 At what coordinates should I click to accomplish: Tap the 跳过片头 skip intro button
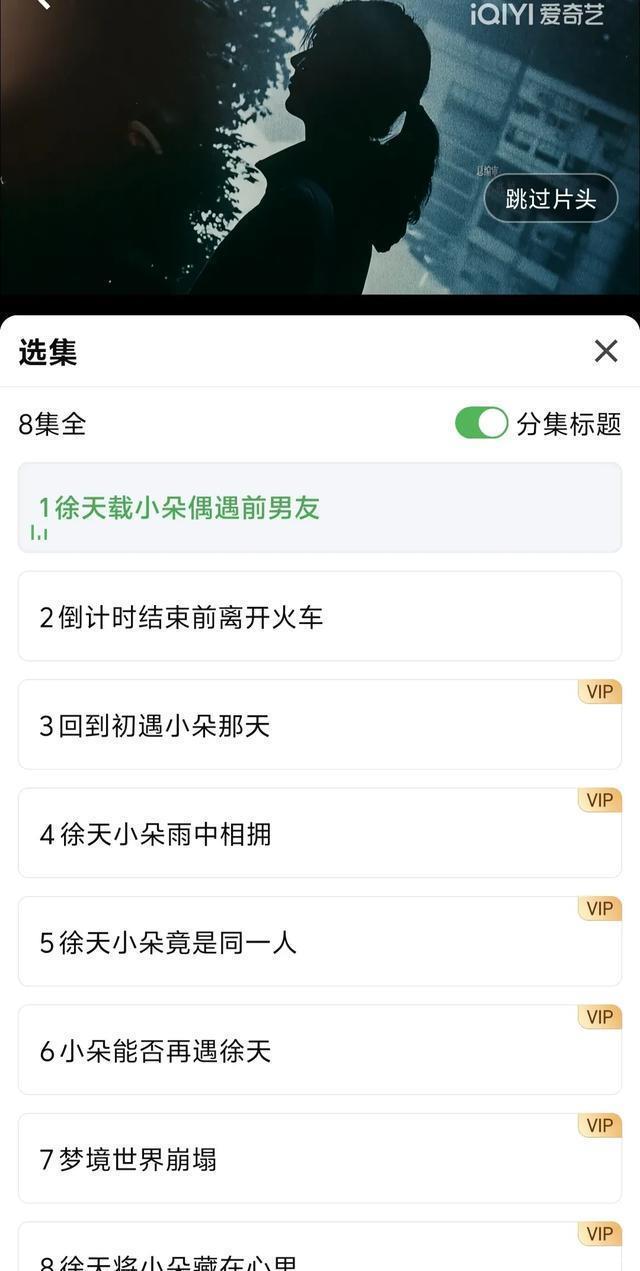point(551,199)
